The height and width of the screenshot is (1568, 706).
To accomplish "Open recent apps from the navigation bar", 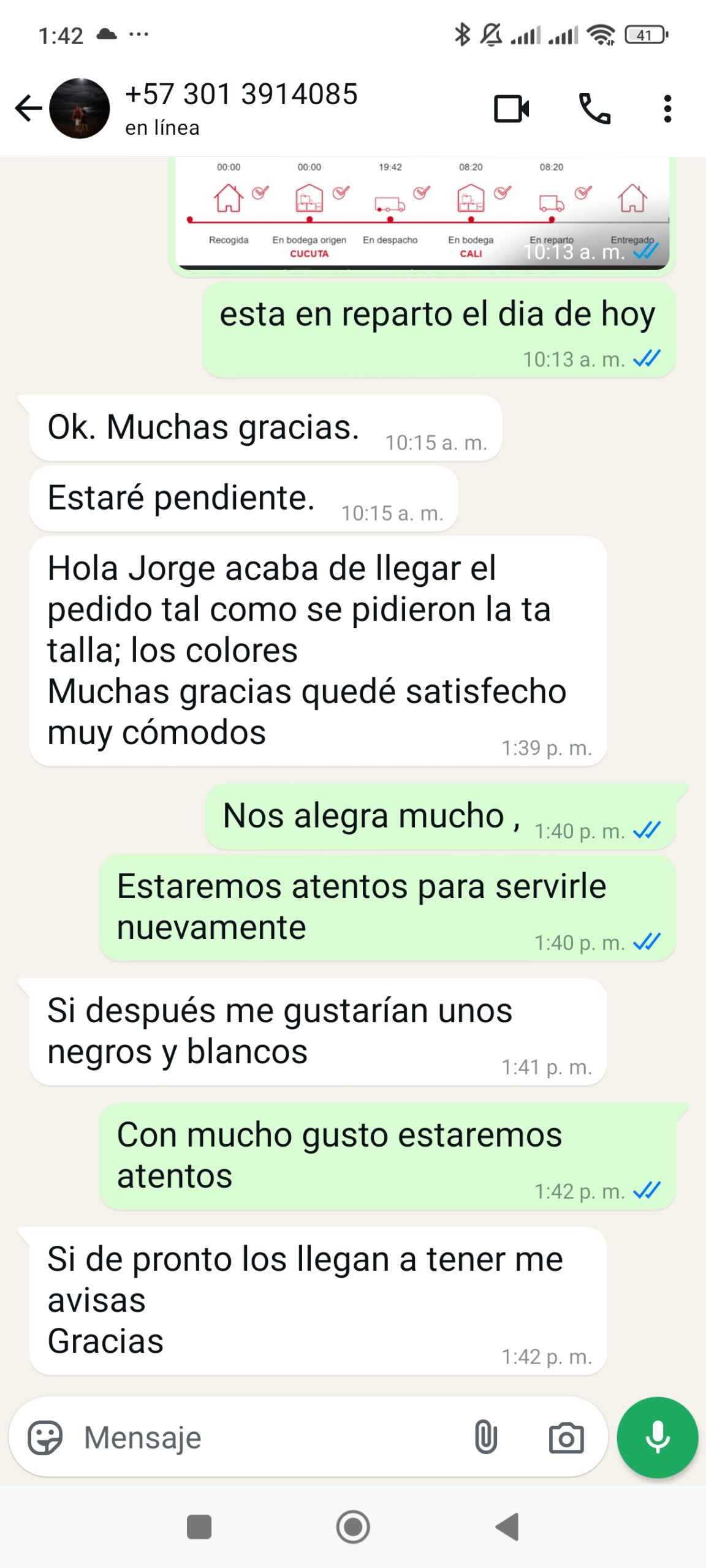I will (x=199, y=1527).
